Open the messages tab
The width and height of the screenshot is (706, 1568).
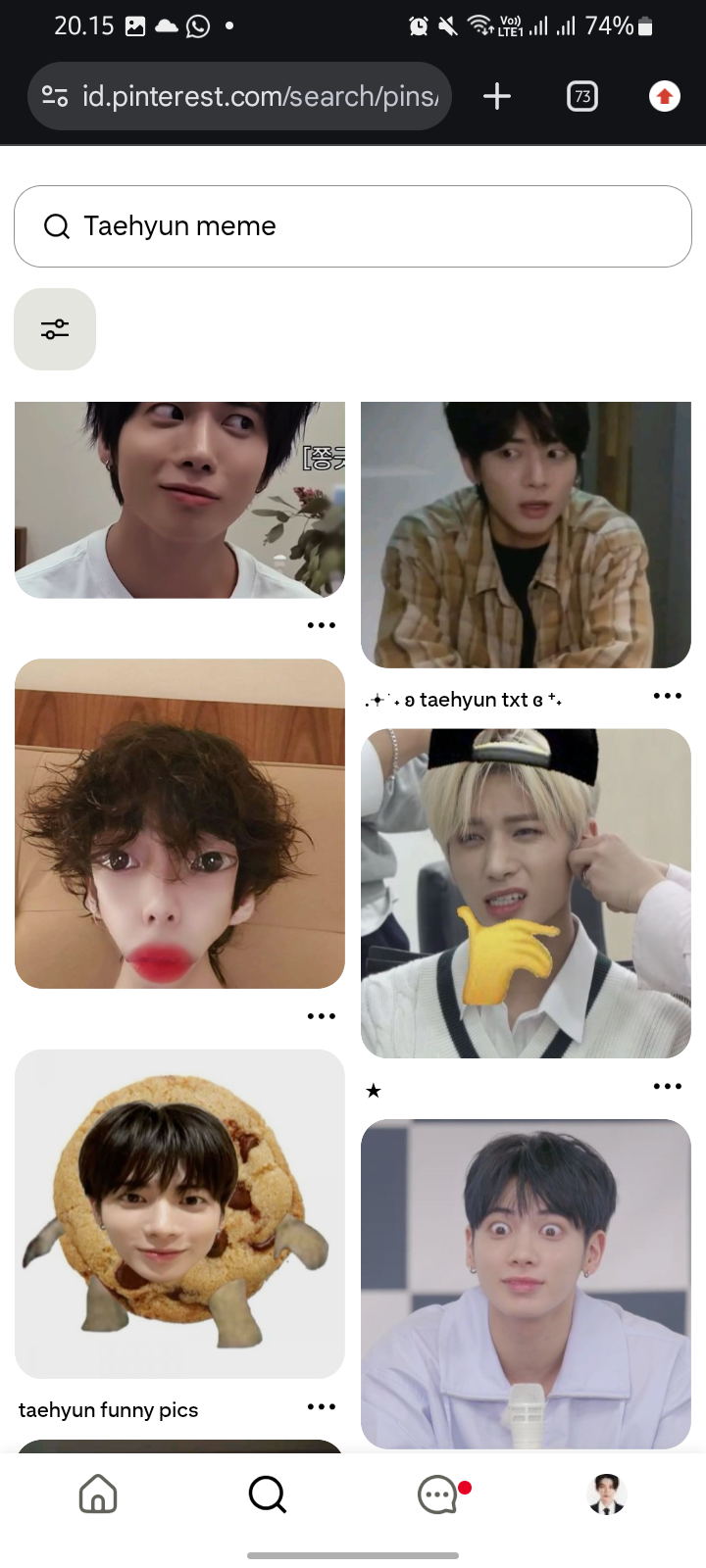pyautogui.click(x=438, y=1494)
